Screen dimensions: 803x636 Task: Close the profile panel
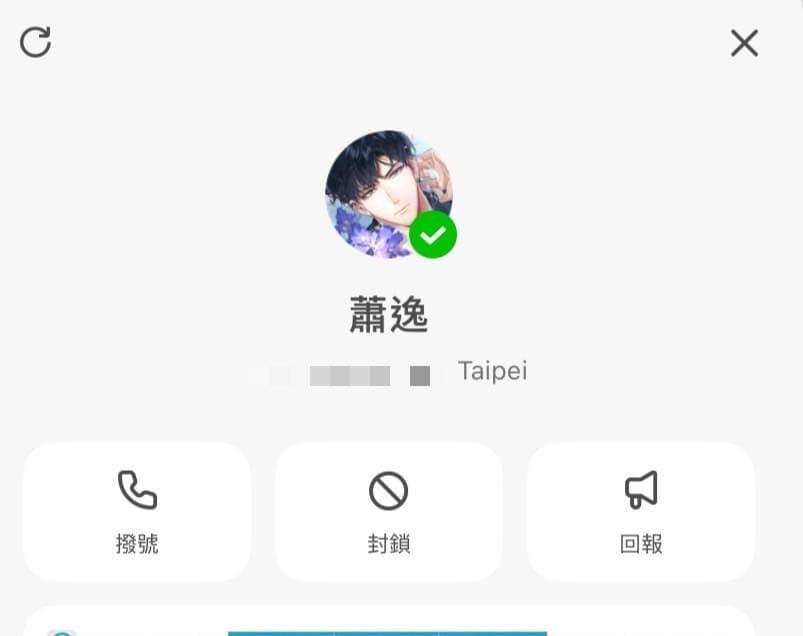[x=744, y=43]
